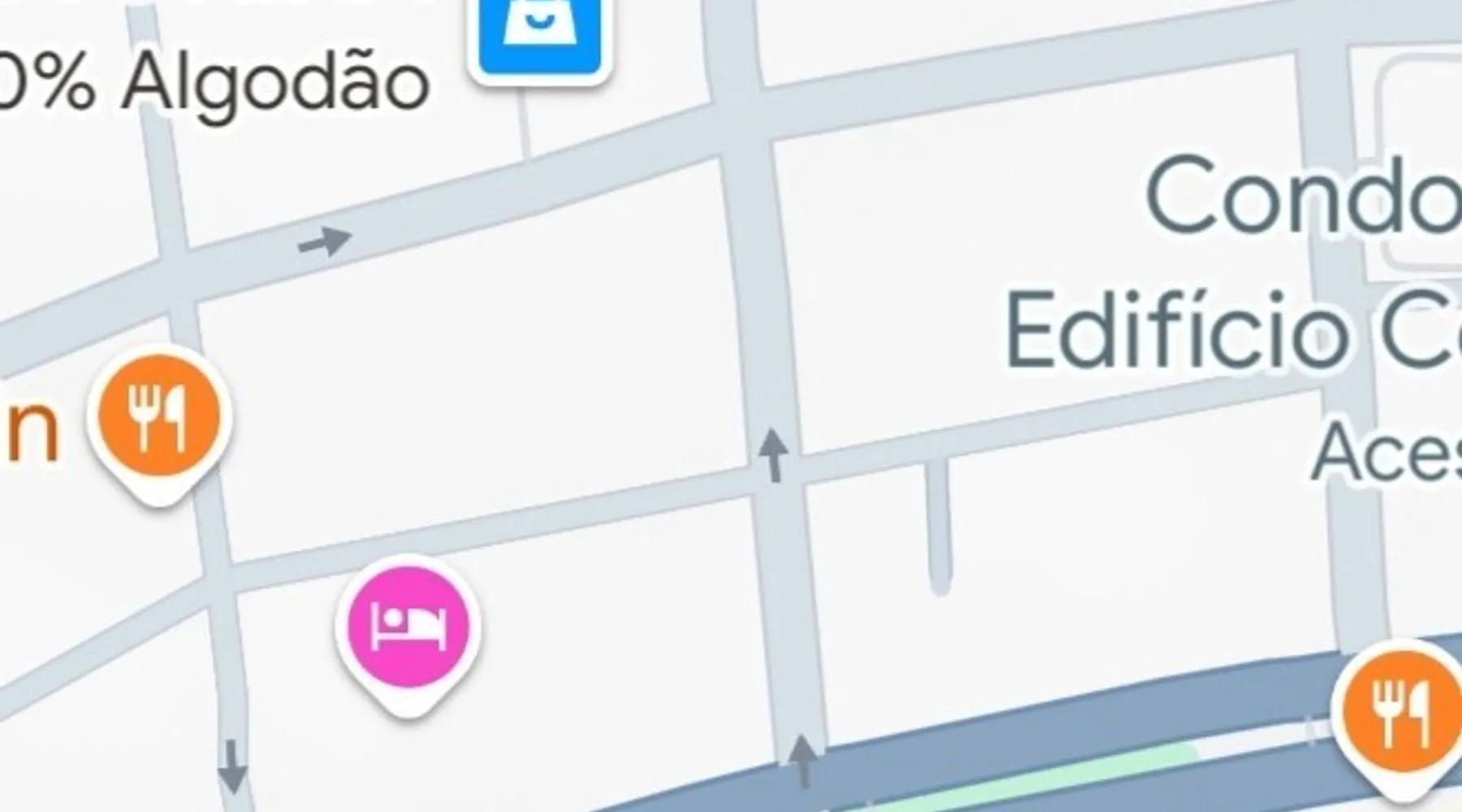Open the blue shopping bag pin near Algodão
This screenshot has width=1462, height=812.
(540, 32)
